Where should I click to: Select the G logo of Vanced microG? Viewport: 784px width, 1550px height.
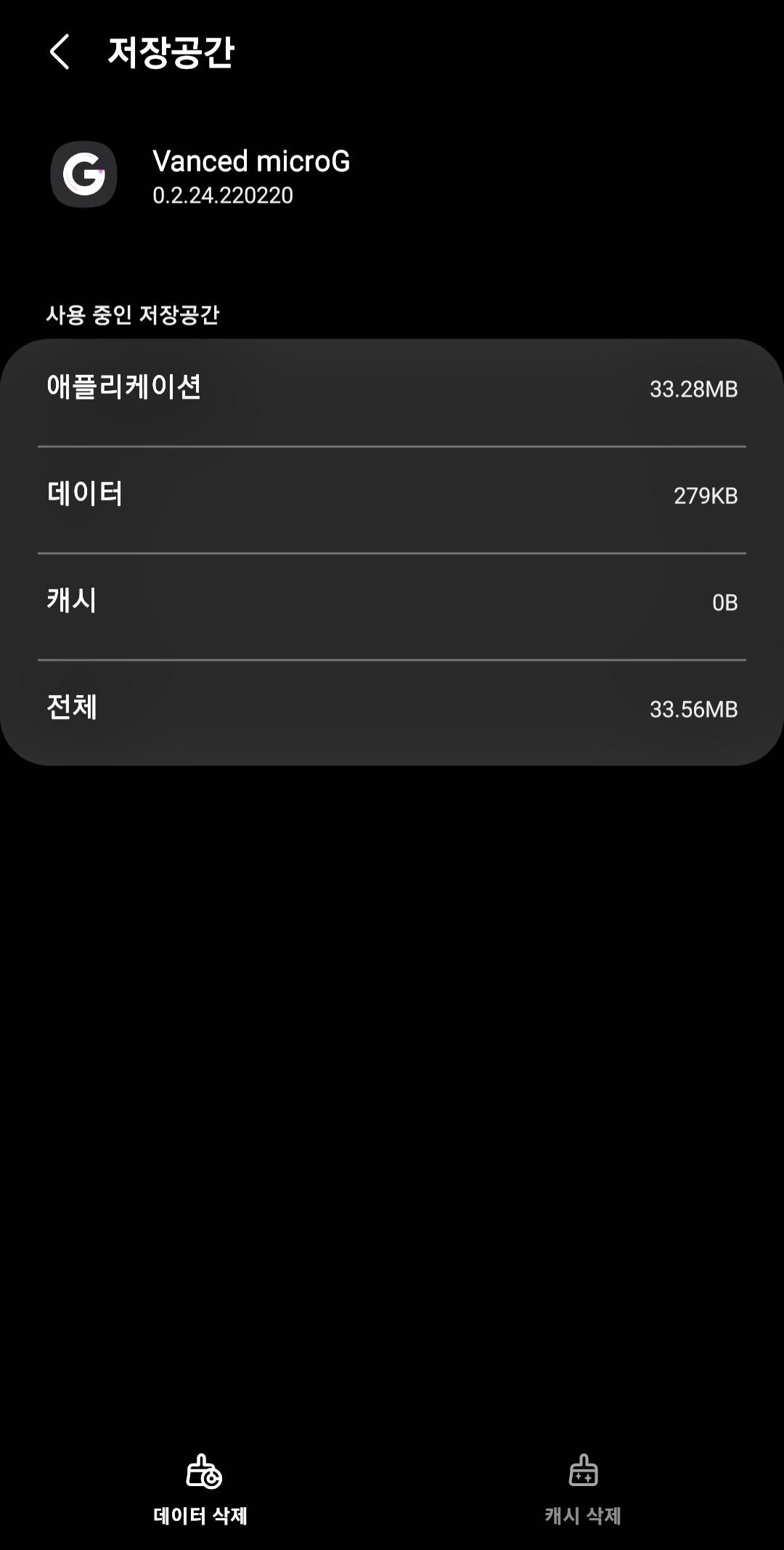[84, 174]
